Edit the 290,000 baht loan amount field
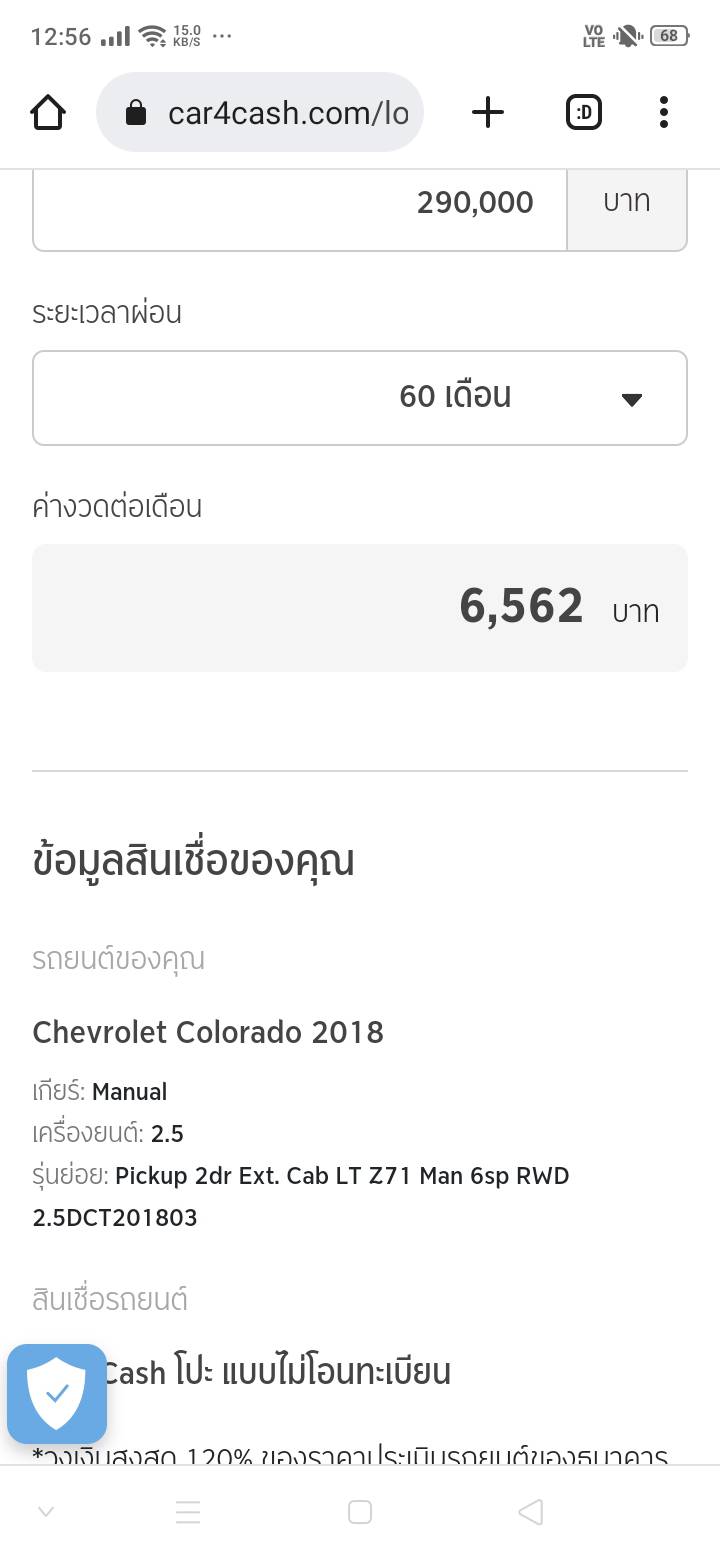This screenshot has height=1560, width=720. (x=300, y=203)
